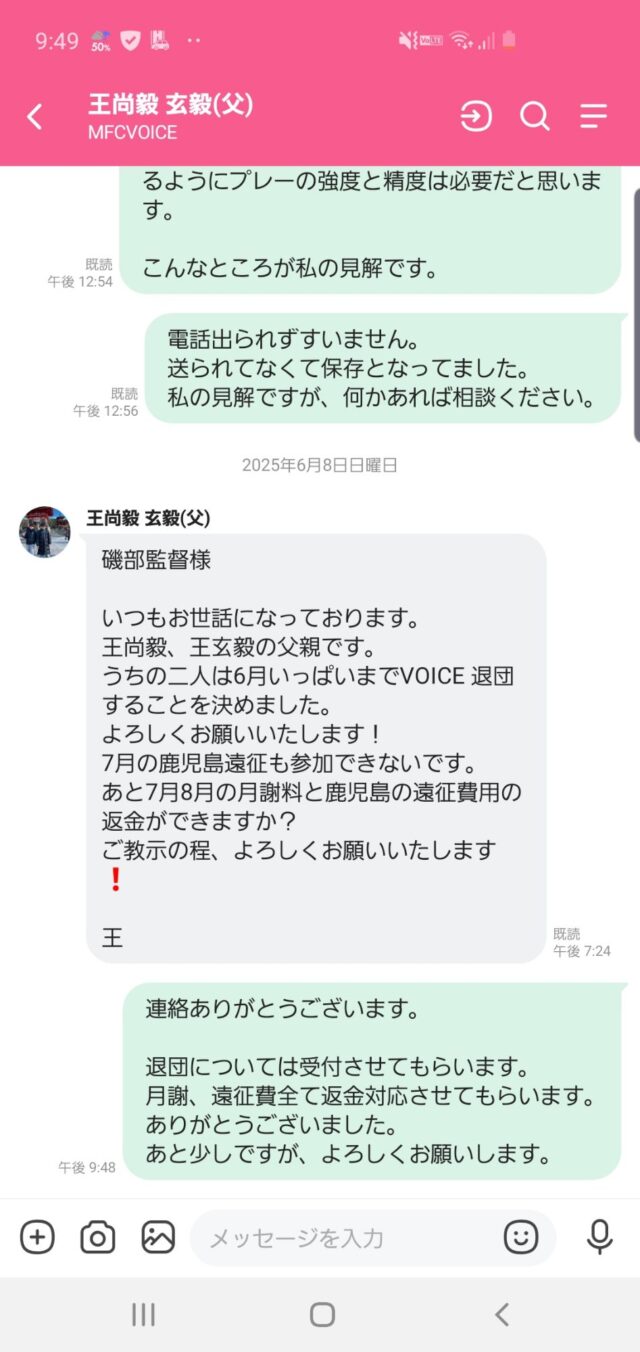This screenshot has height=1352, width=640.
Task: Open the emoji sticker picker
Action: point(521,1238)
